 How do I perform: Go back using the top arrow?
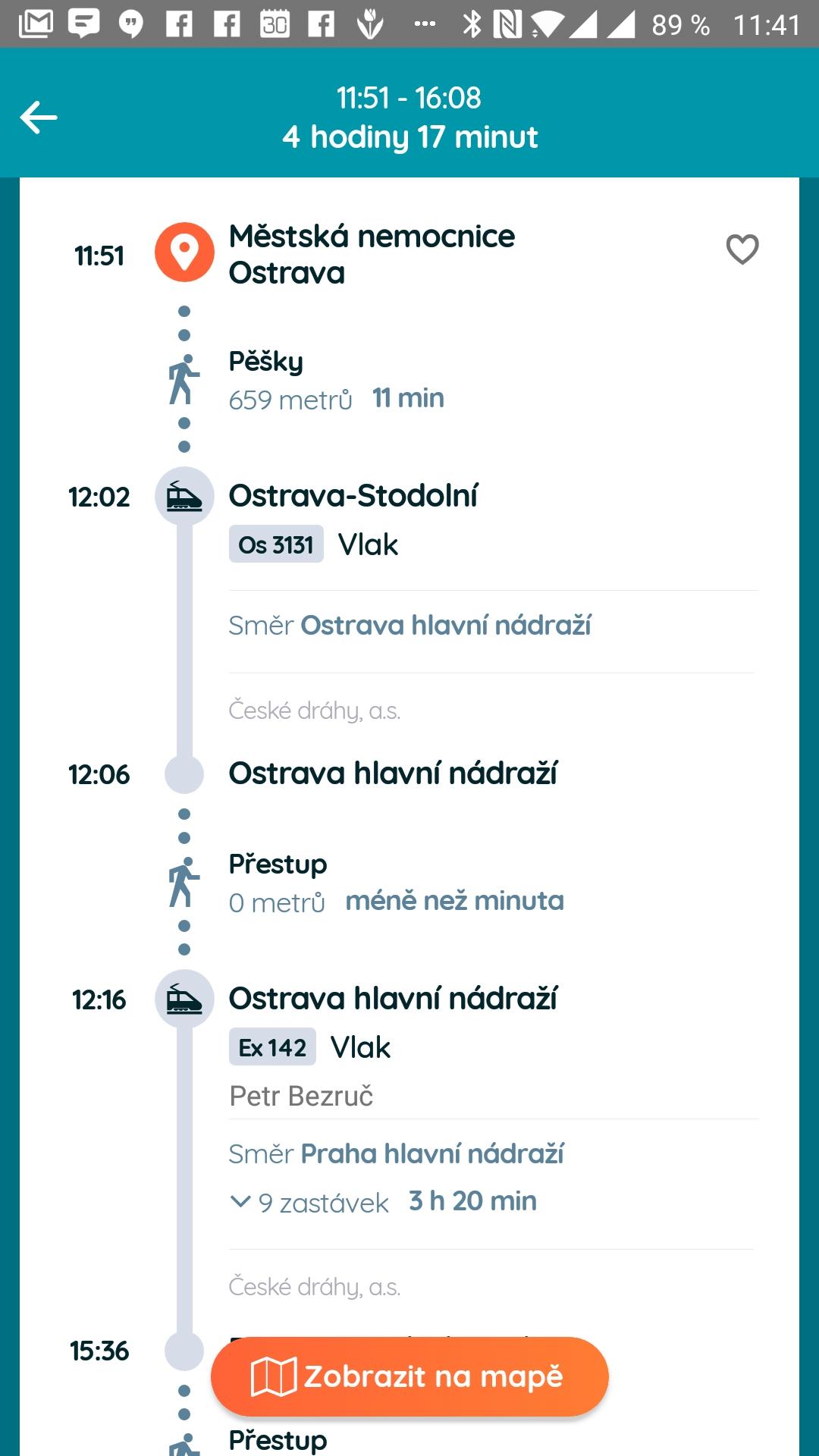coord(39,118)
